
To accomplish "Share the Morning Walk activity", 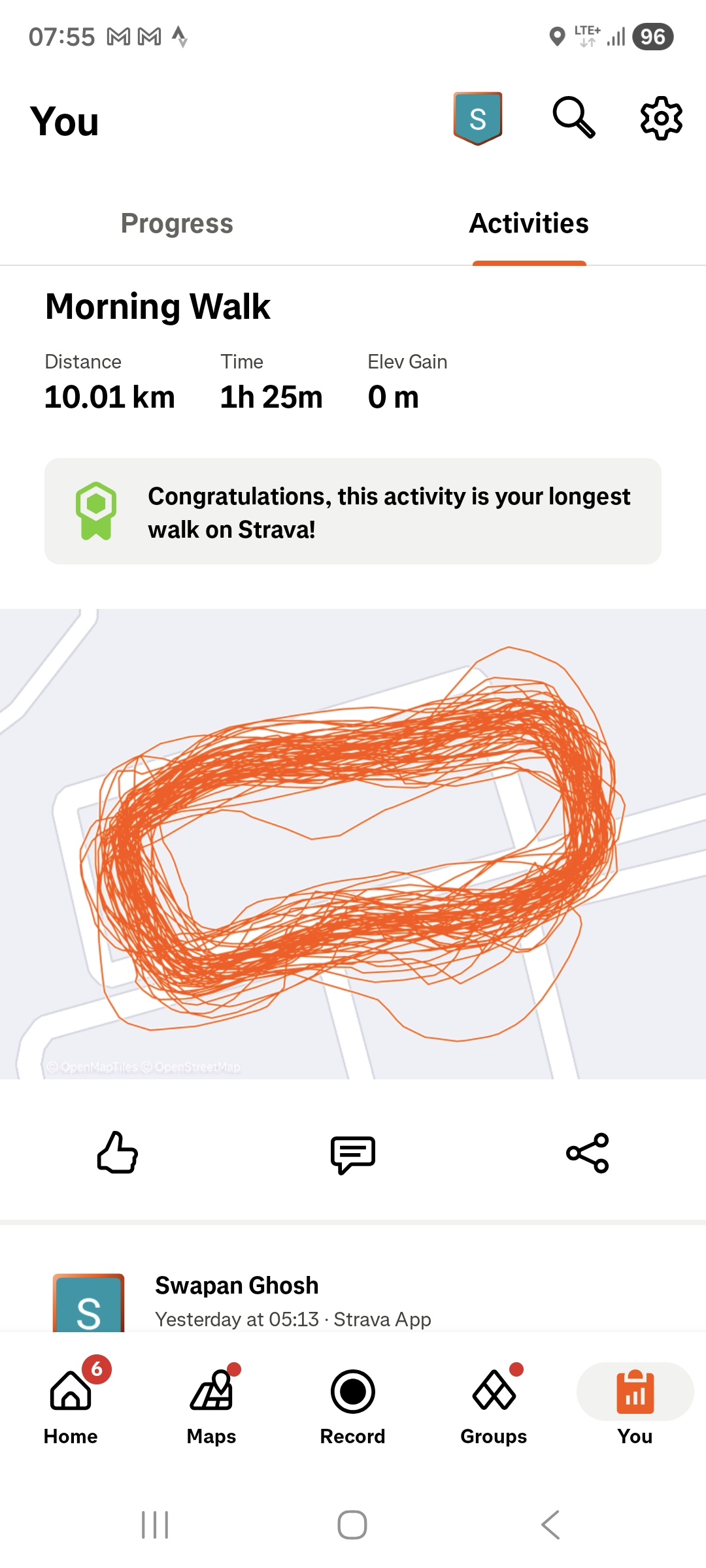I will [x=588, y=1153].
